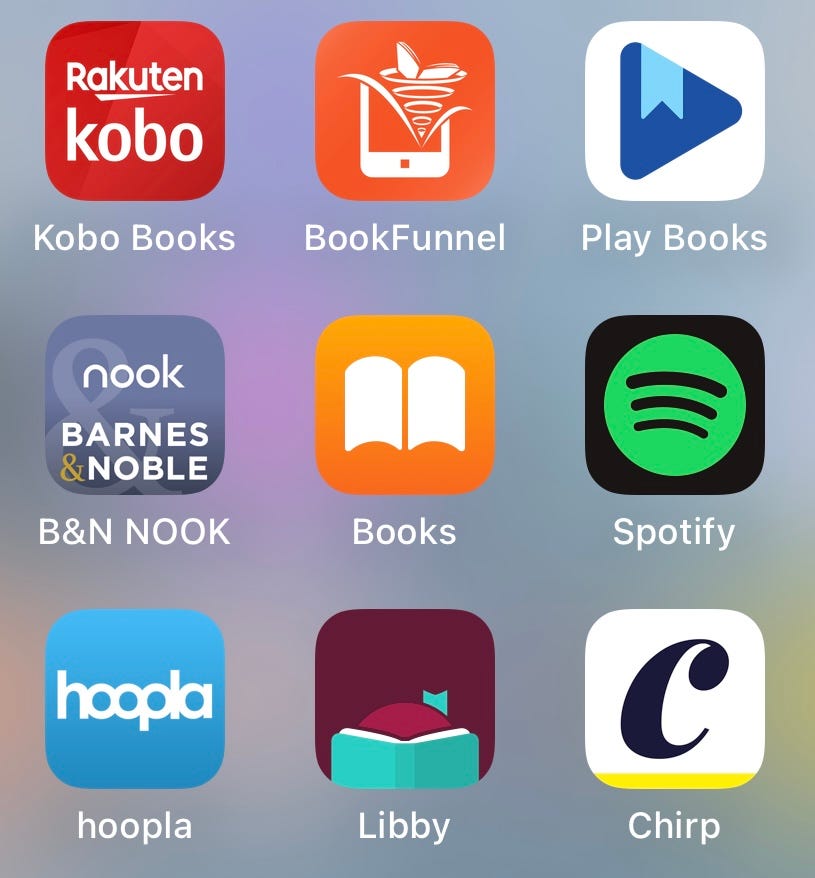Launch the Libby app
Viewport: 815px width, 878px height.
[x=405, y=699]
